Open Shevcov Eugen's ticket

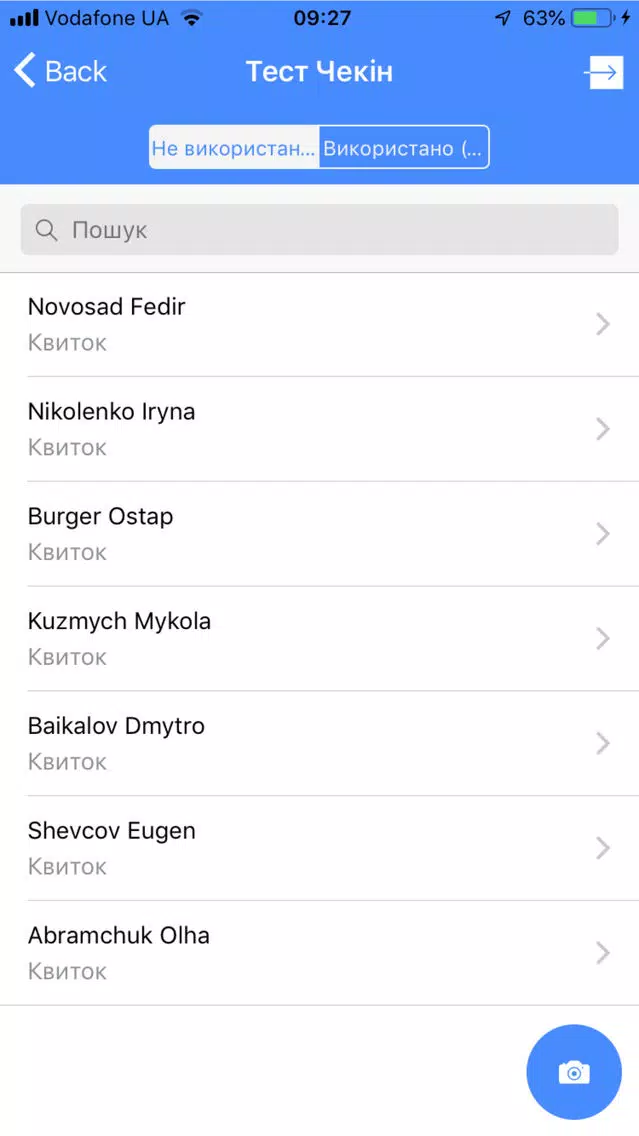(x=320, y=848)
